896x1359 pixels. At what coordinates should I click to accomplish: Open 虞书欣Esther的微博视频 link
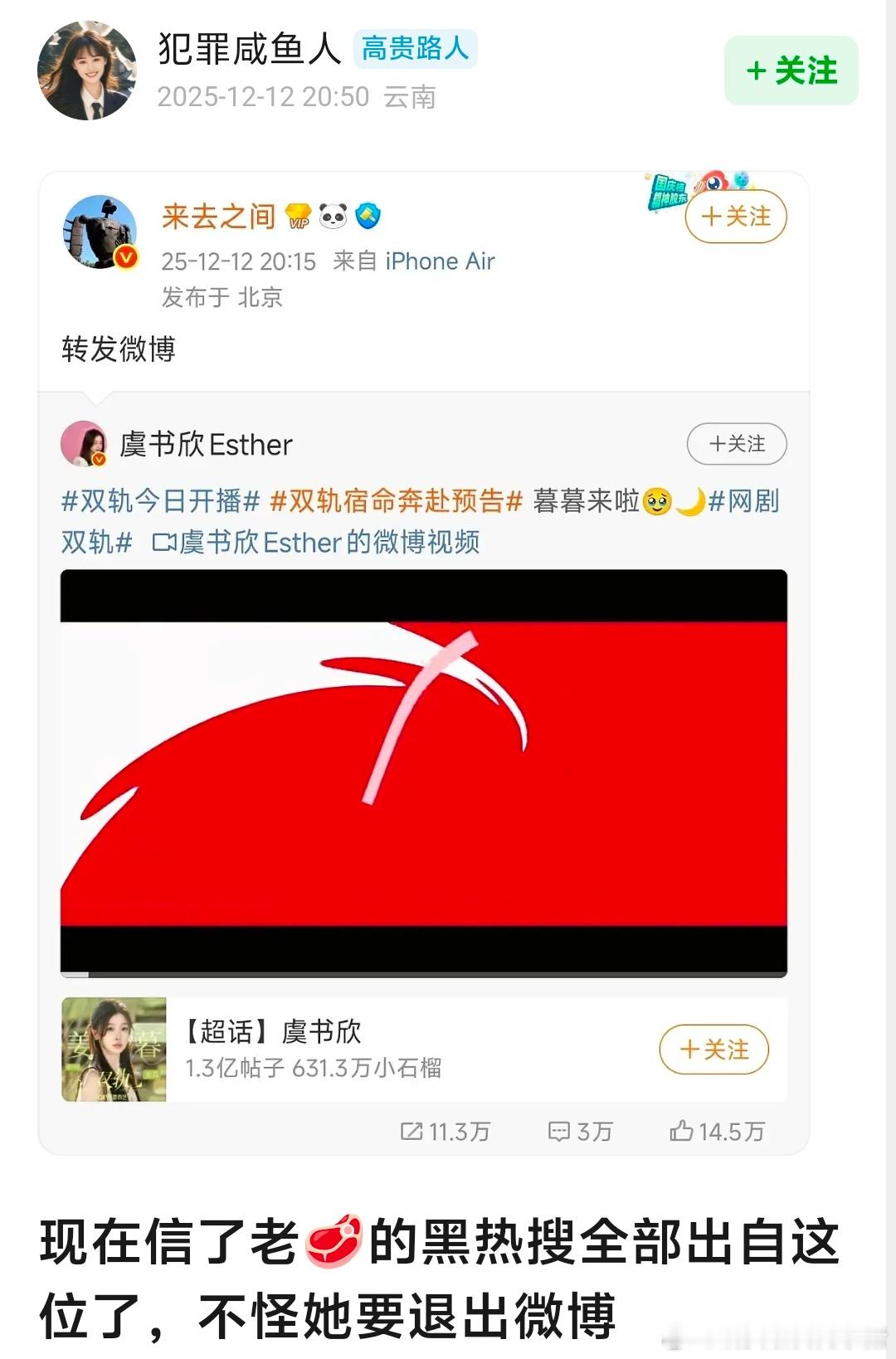(x=332, y=543)
